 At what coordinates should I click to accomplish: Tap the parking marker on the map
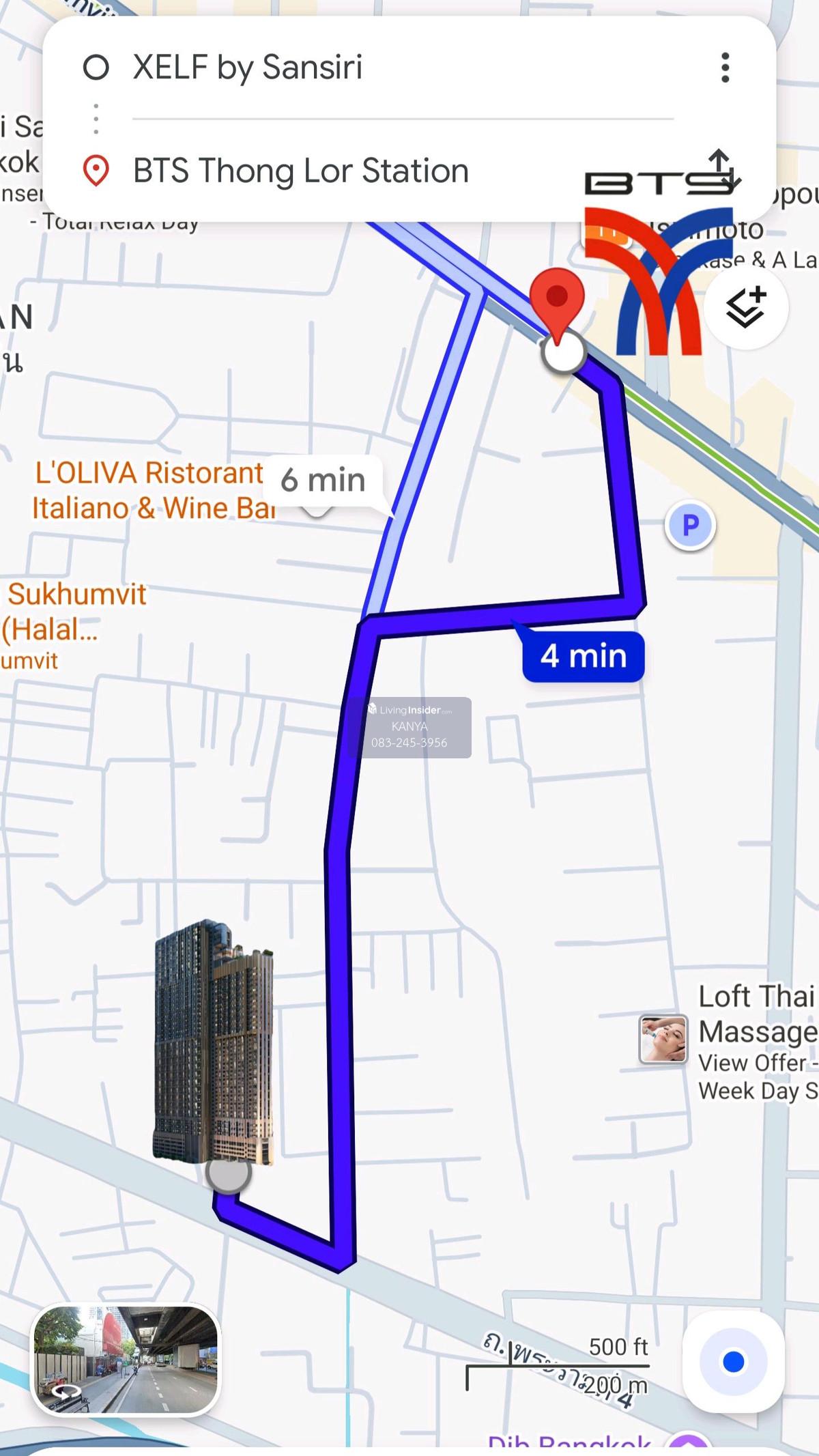click(690, 525)
